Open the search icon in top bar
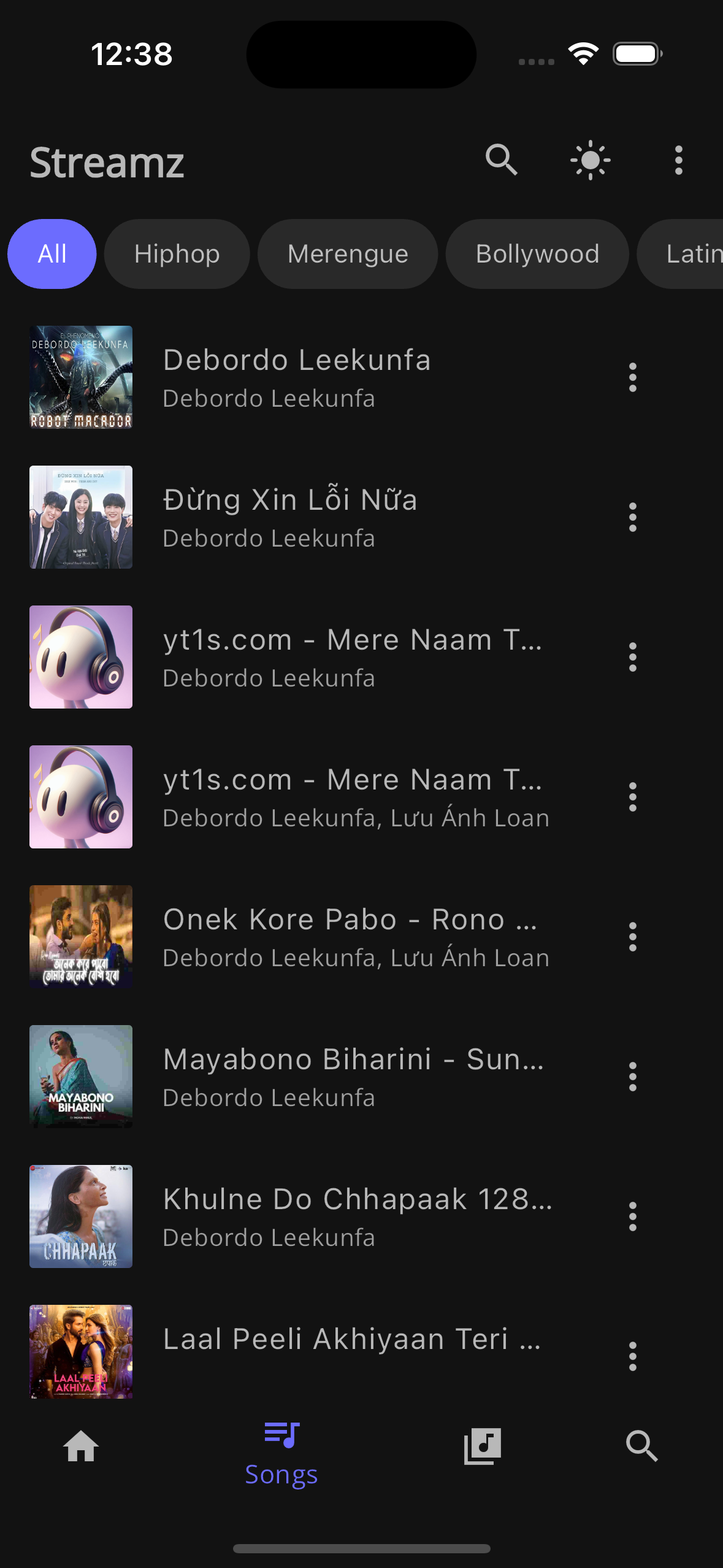Image resolution: width=723 pixels, height=1568 pixels. [502, 160]
